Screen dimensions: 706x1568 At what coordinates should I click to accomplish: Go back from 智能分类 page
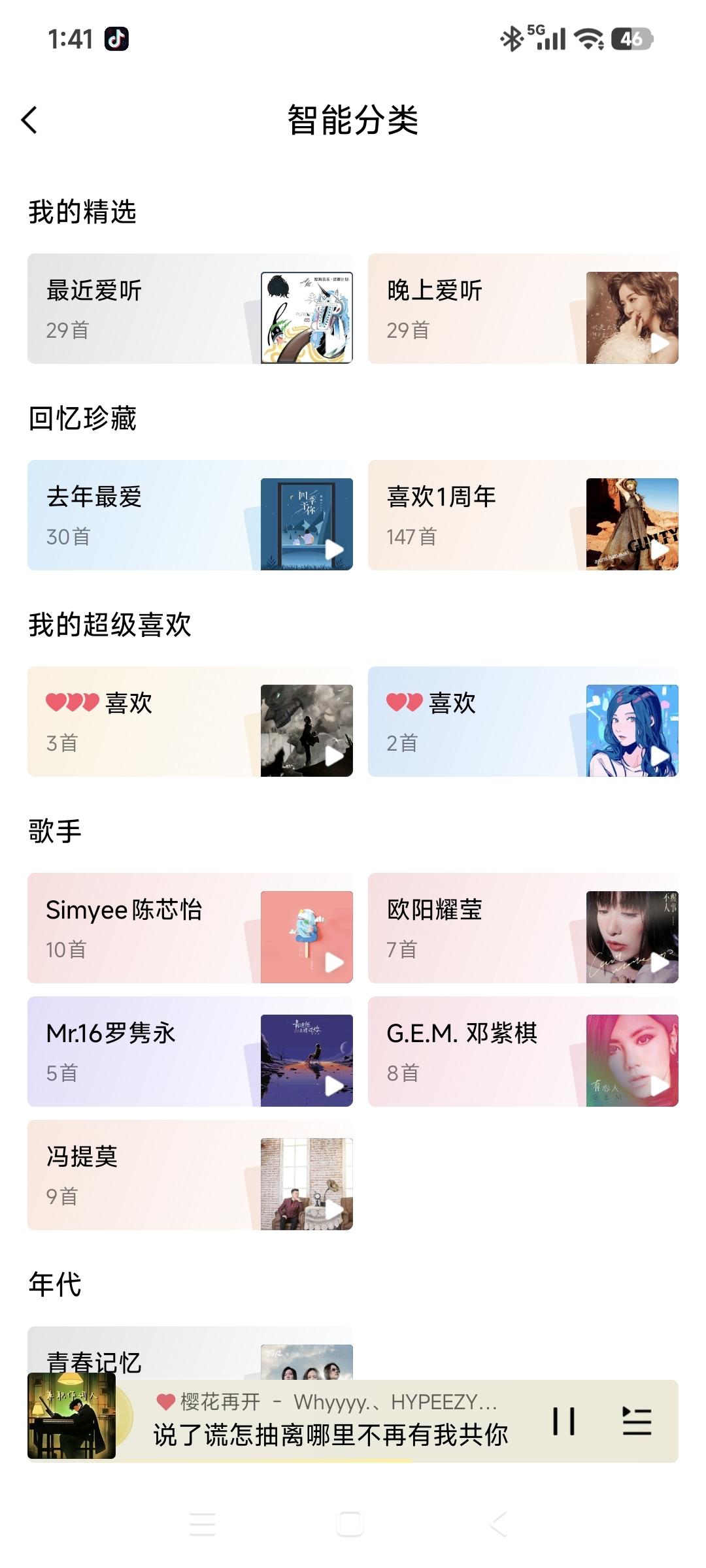(x=29, y=120)
